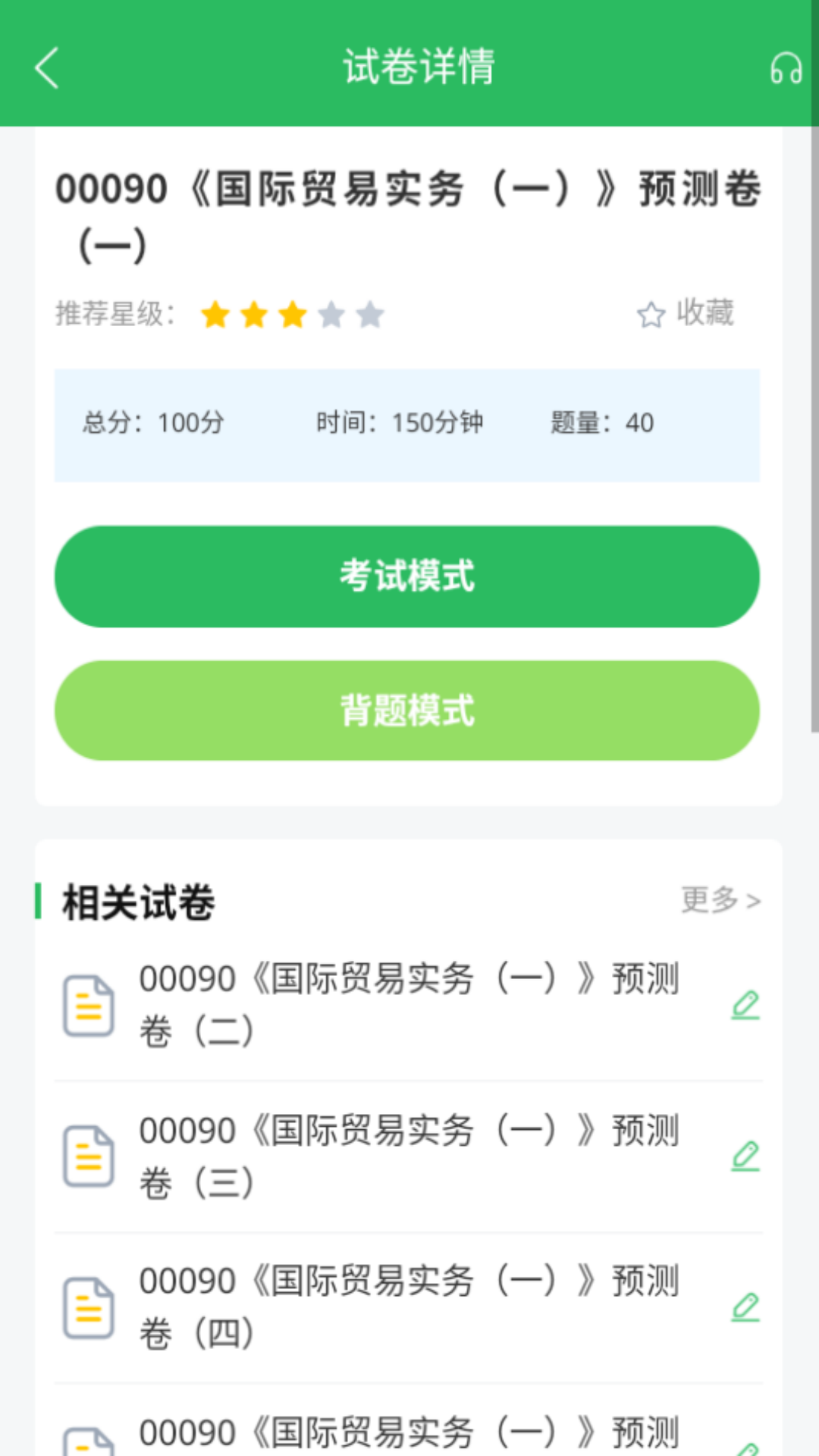Open paper 00090 预测卷（四）
The image size is (819, 1456).
409,1304
